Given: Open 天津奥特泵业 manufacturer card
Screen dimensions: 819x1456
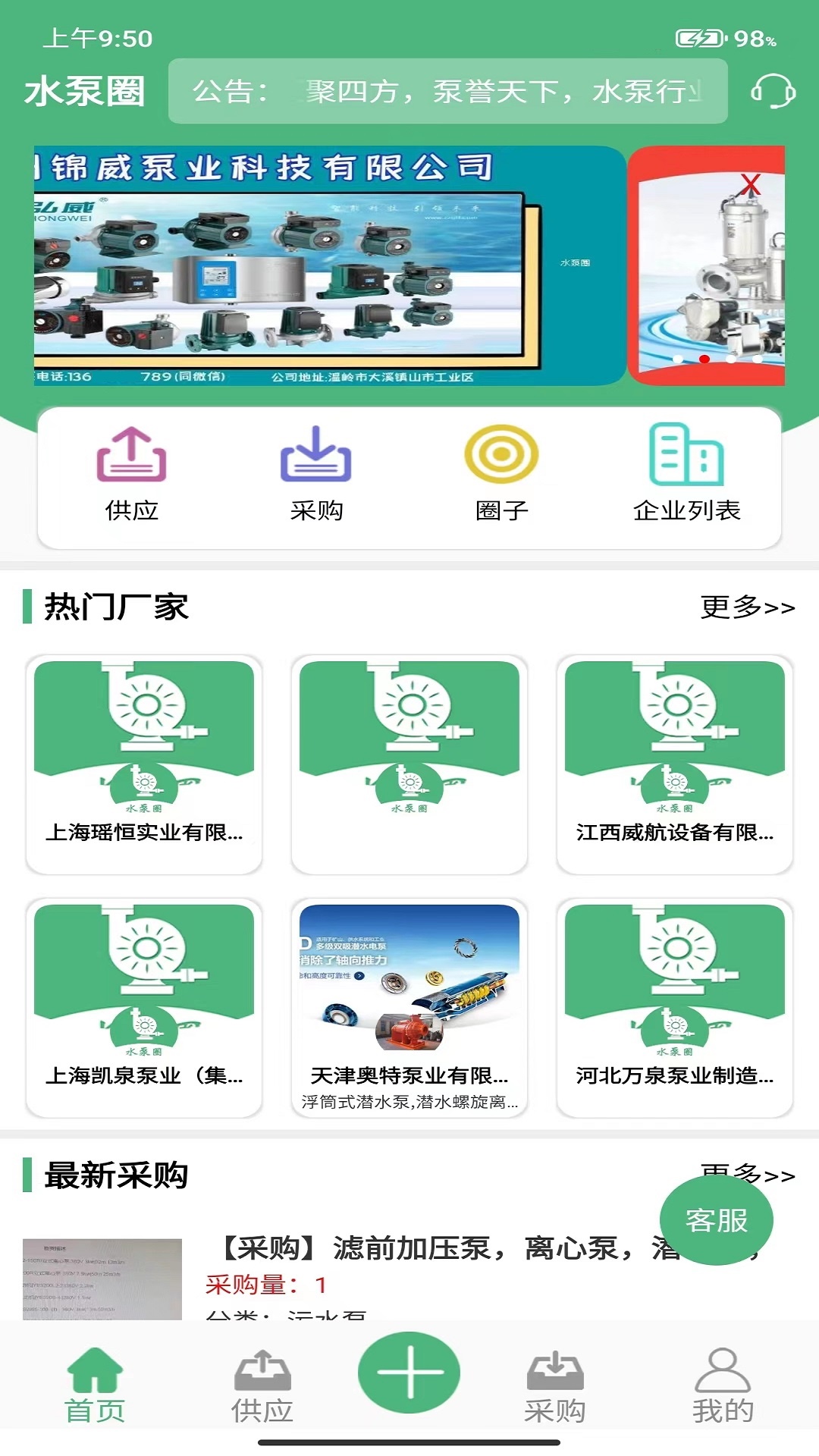Looking at the screenshot, I should (409, 1007).
